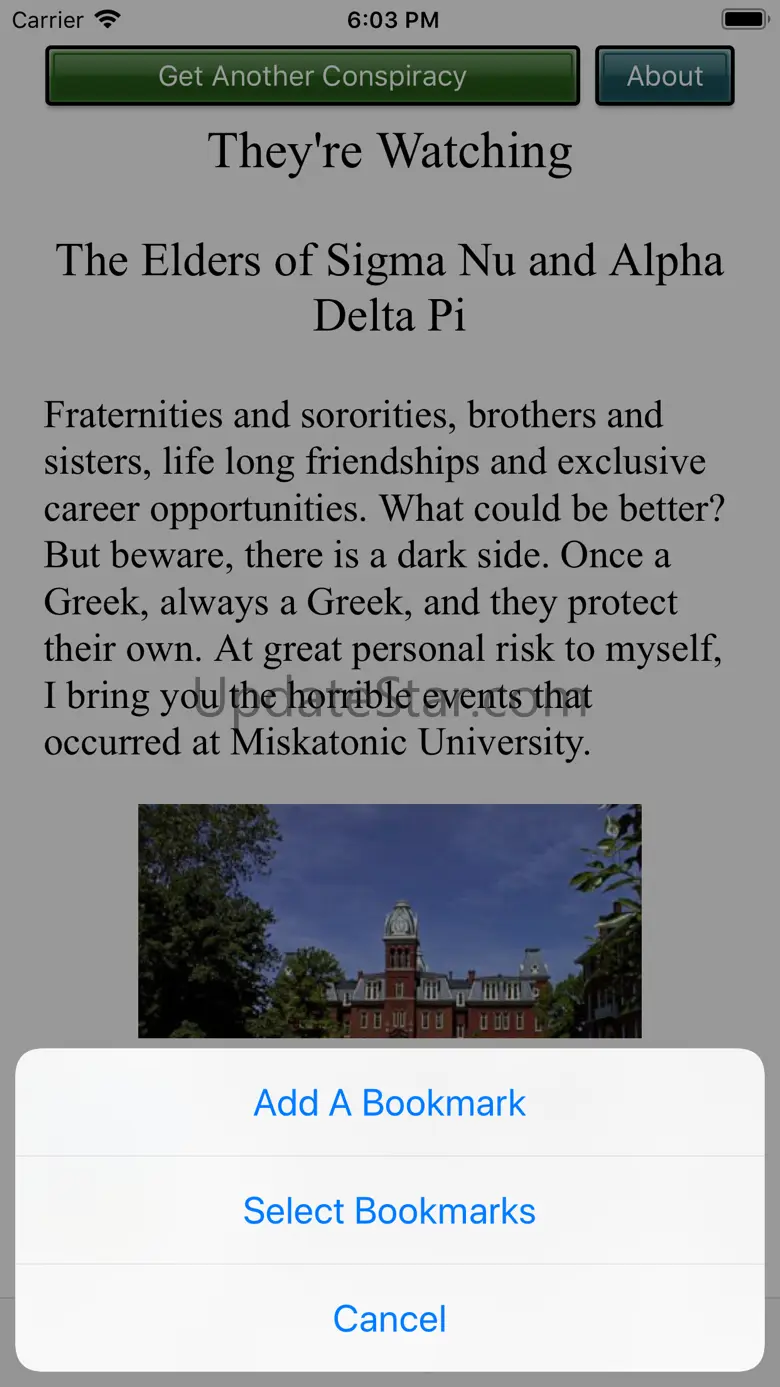Cancel the bookmark action sheet
Viewport: 780px width, 1387px height.
[389, 1319]
